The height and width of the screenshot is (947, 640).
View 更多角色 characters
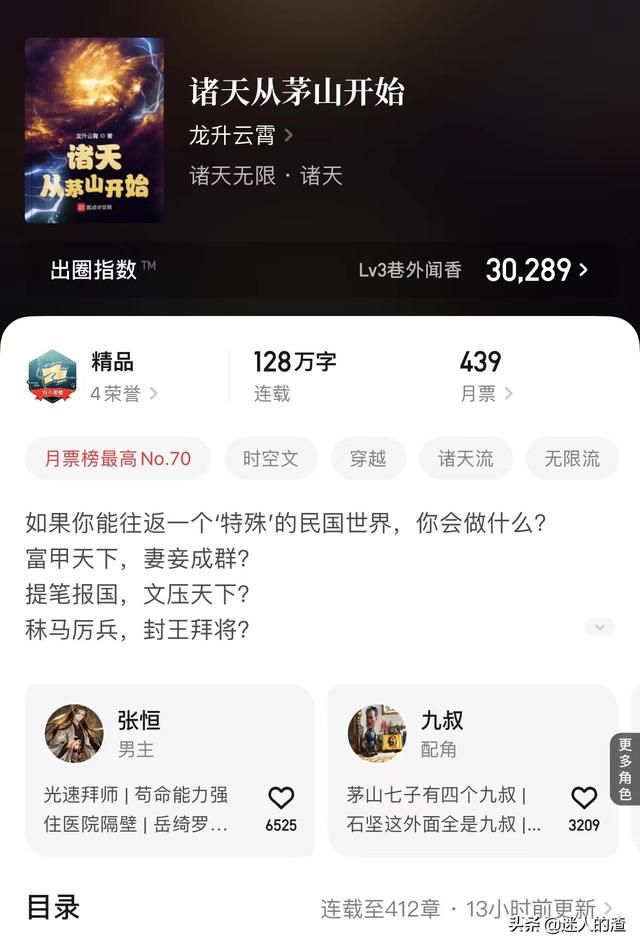625,769
